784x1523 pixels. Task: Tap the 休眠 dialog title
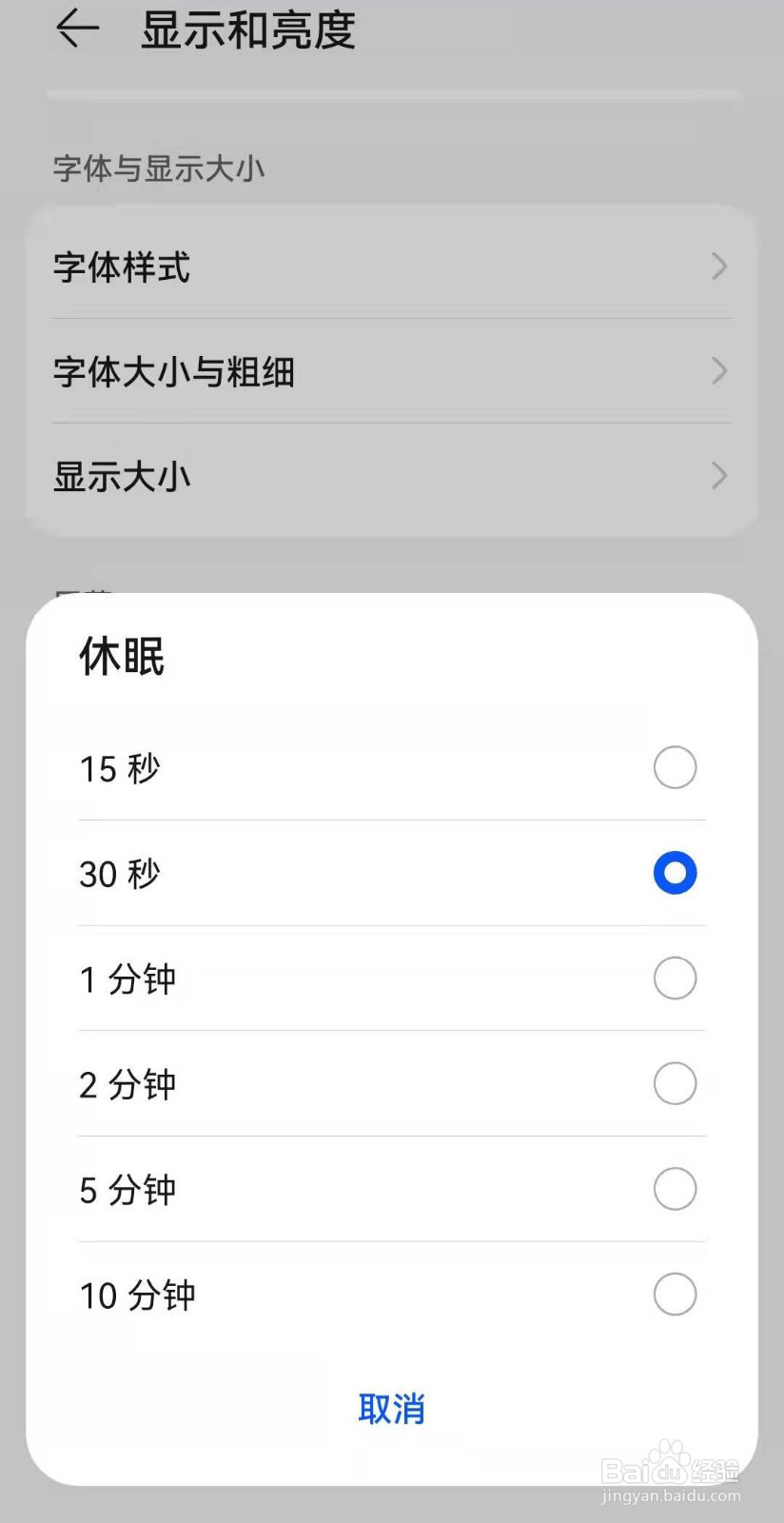122,657
